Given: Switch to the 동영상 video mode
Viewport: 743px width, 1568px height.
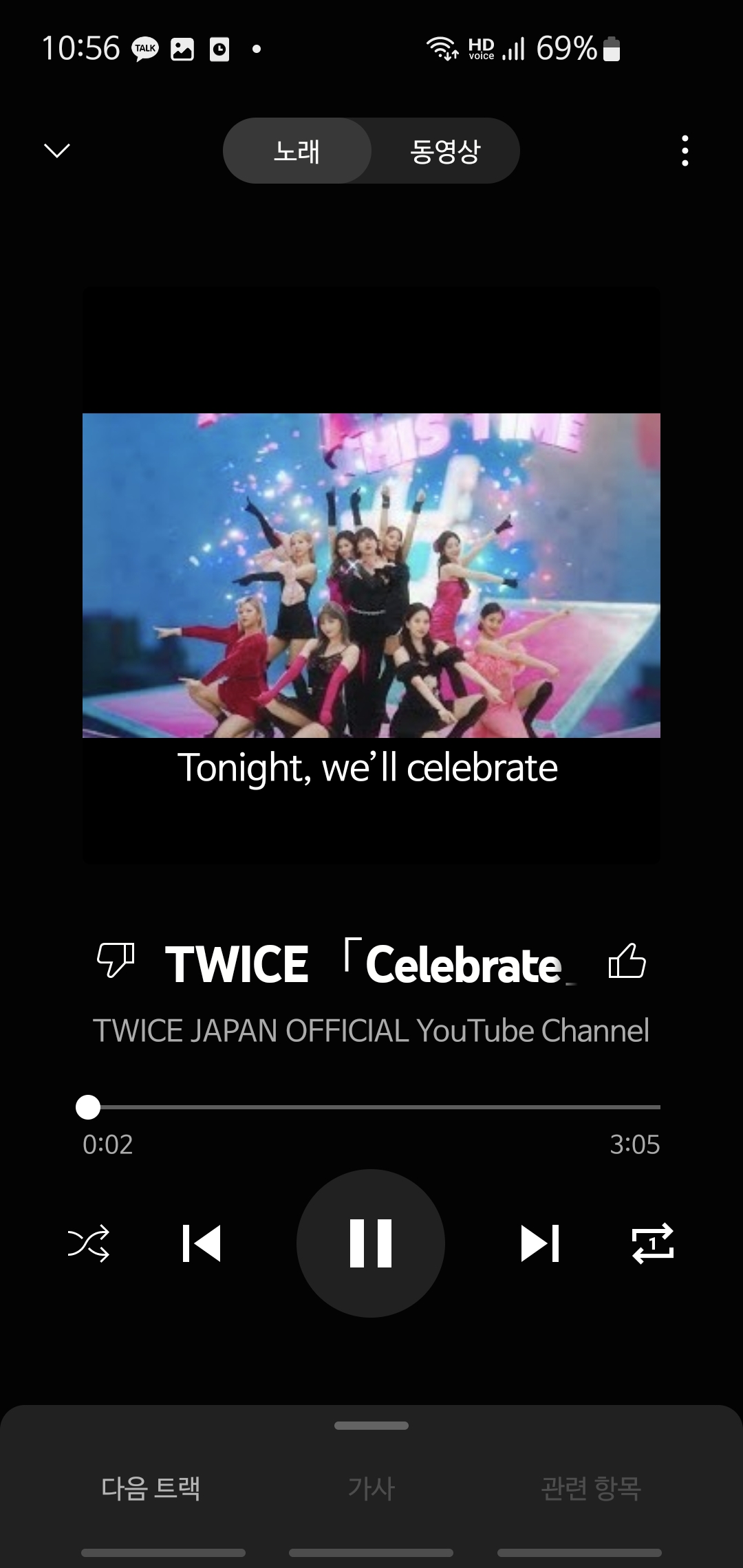Looking at the screenshot, I should (x=444, y=151).
